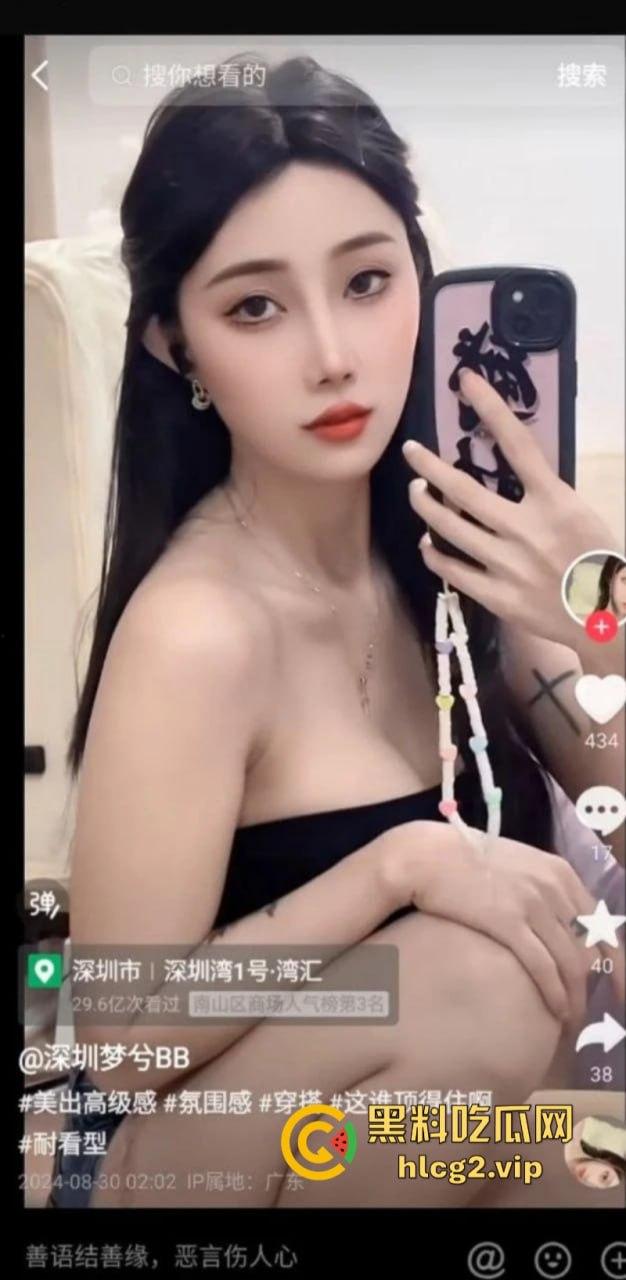This screenshot has height=1280, width=626.
Task: Like this video with the heart
Action: pyautogui.click(x=601, y=700)
